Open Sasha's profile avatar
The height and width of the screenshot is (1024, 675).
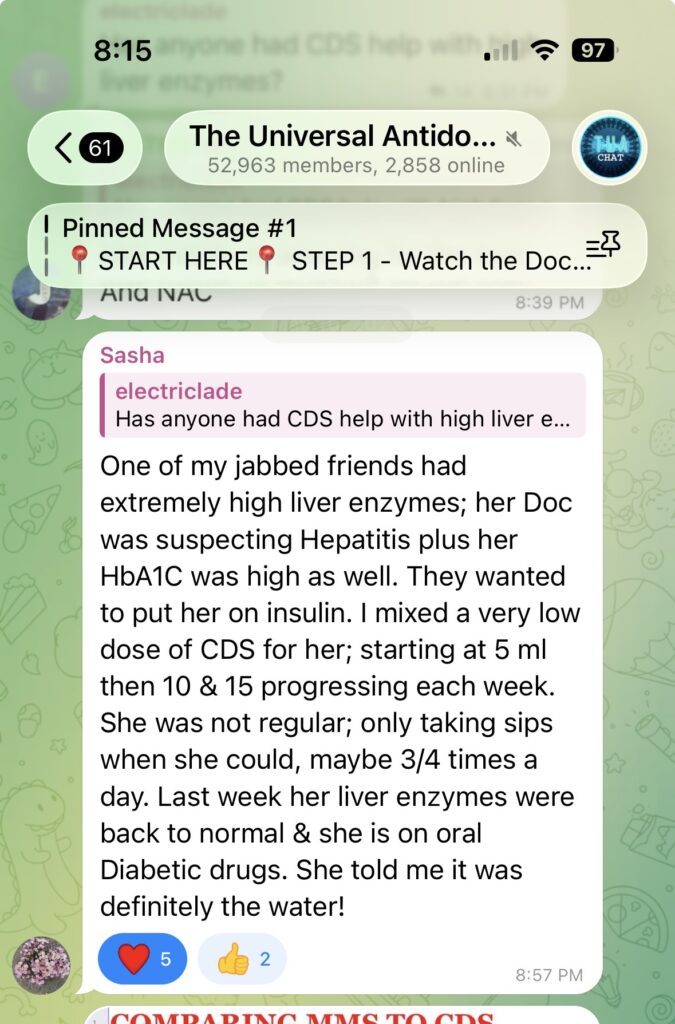pos(42,966)
